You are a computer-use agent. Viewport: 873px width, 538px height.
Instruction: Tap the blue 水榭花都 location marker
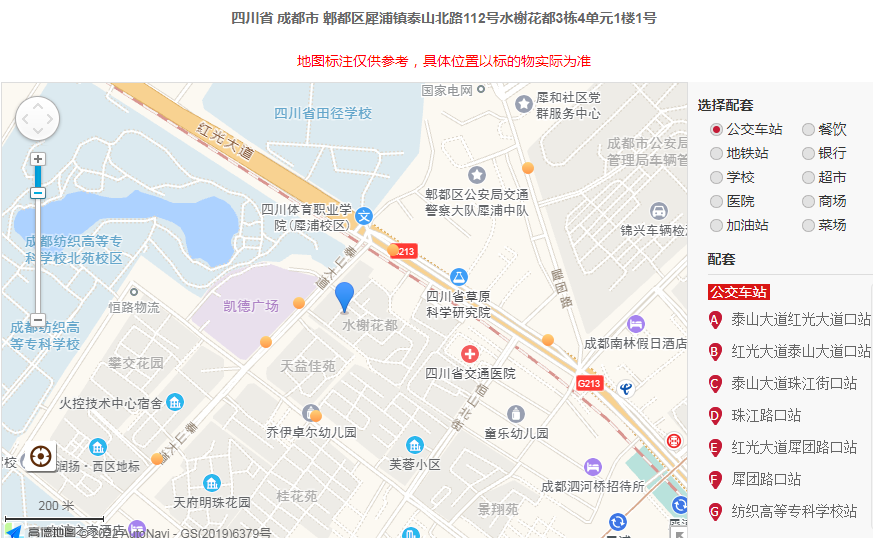tap(344, 297)
